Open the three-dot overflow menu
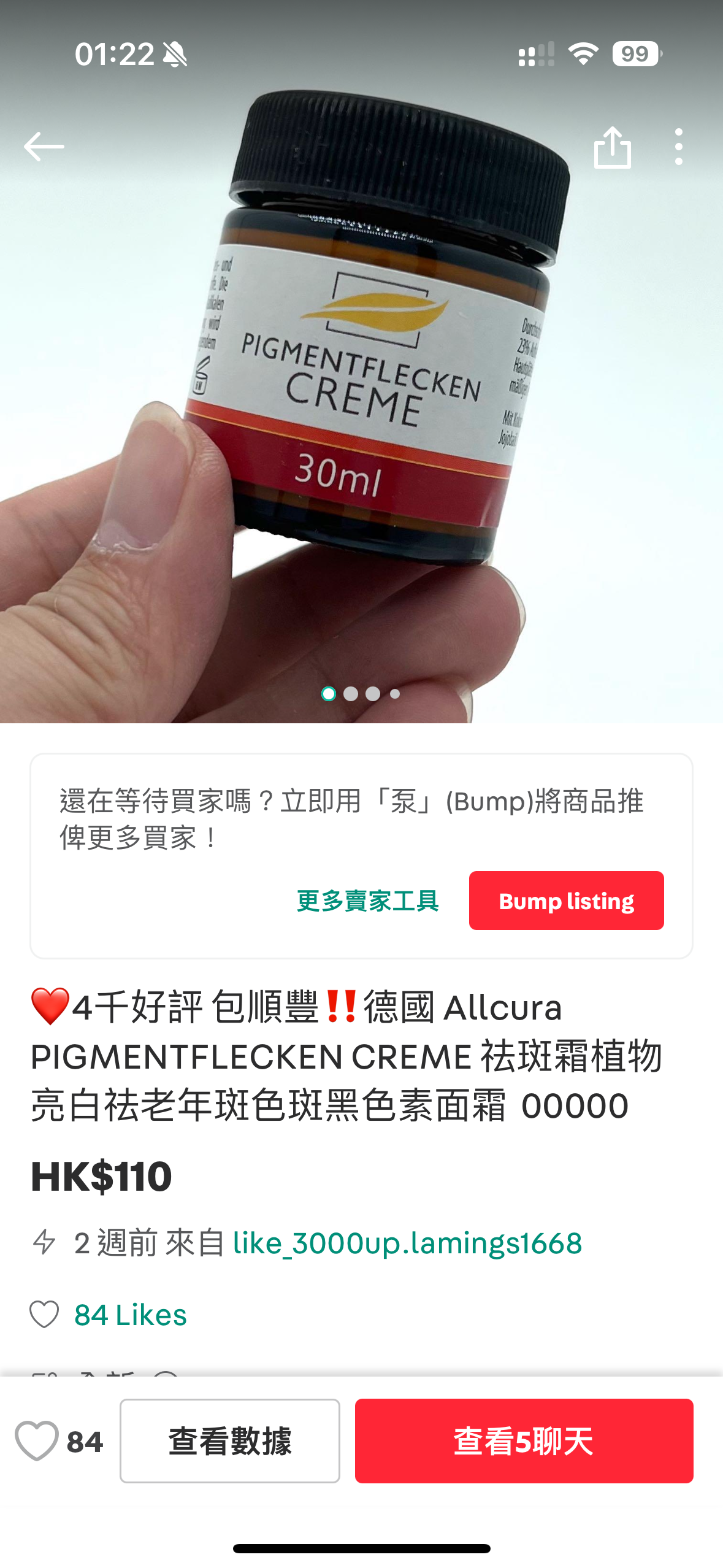 [678, 147]
